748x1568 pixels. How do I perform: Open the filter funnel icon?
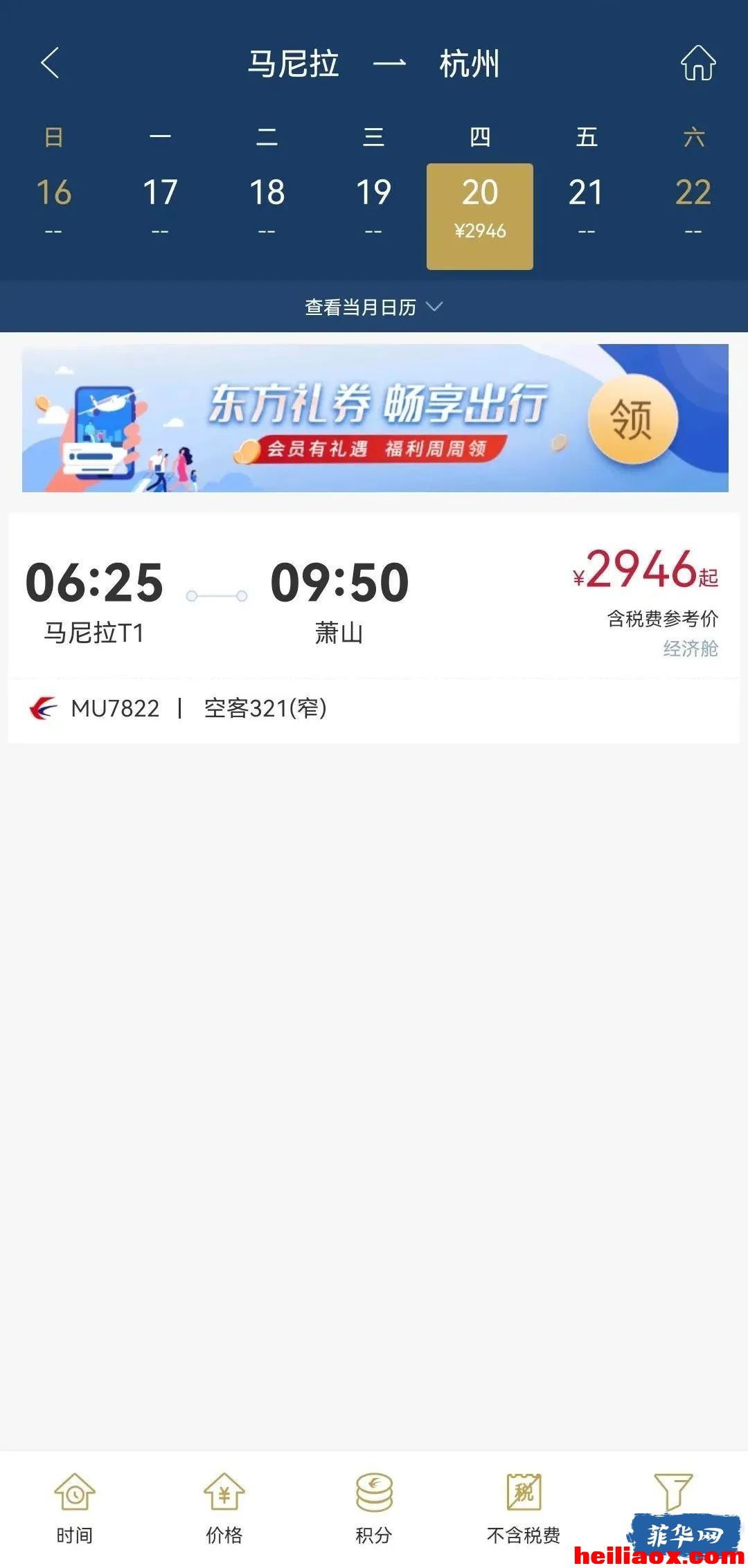point(673,1492)
